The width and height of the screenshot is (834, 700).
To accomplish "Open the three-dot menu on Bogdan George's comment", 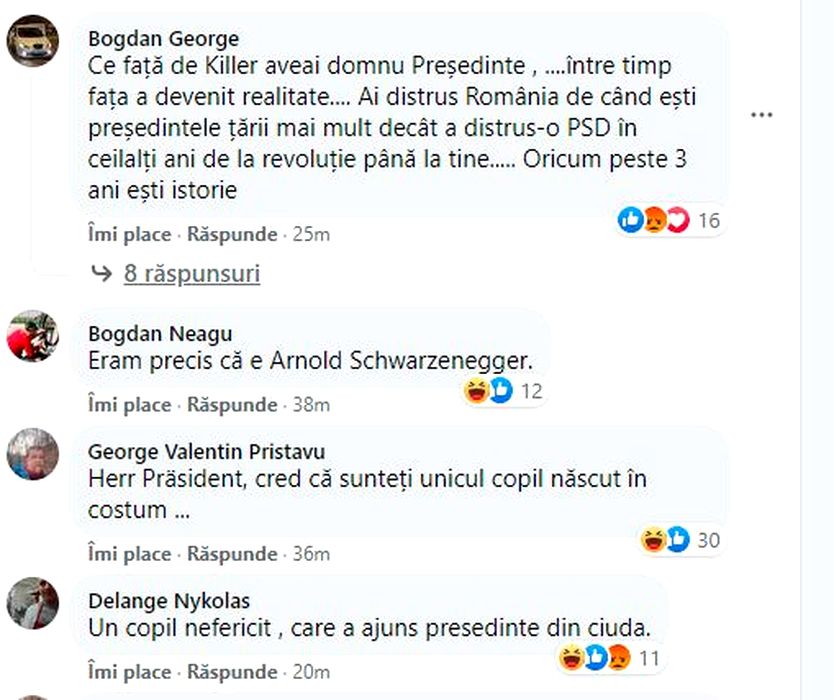I will 762,115.
